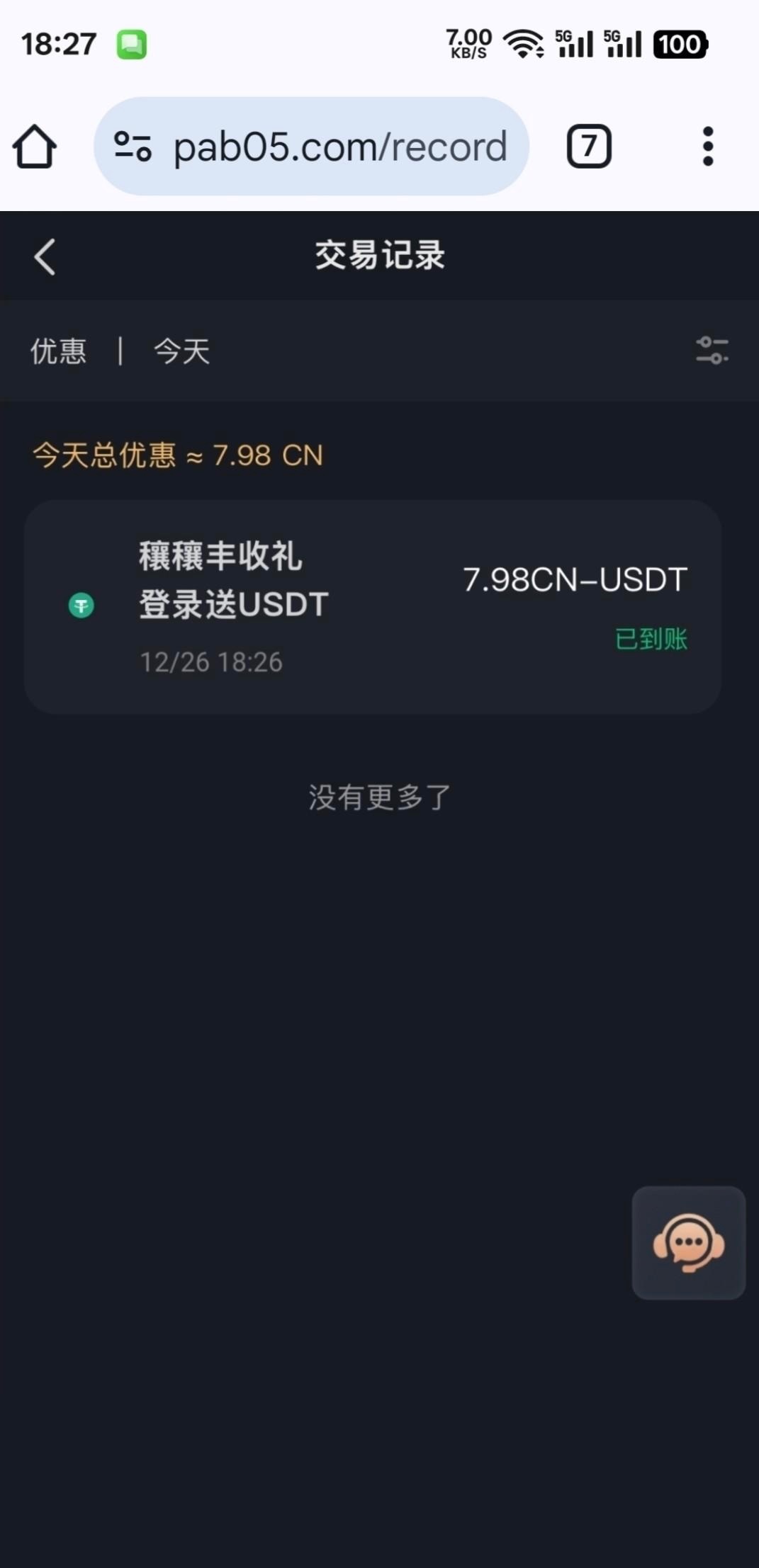
Task: Select the 优惠 record type filter
Action: [x=58, y=351]
